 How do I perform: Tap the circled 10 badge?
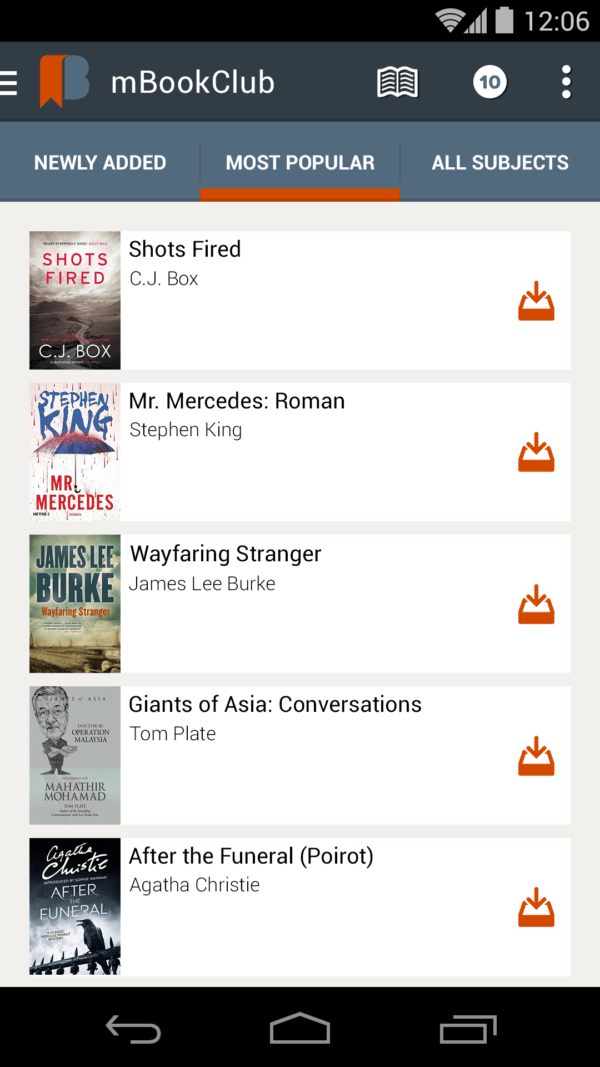(489, 82)
